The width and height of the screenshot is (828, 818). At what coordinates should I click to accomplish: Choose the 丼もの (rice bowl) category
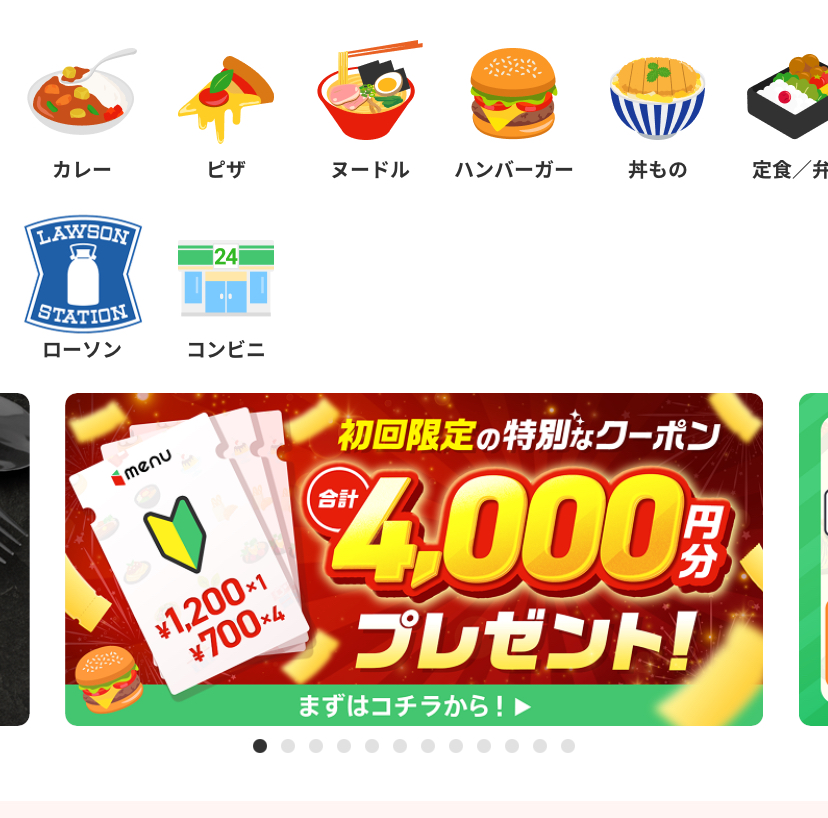tap(657, 110)
